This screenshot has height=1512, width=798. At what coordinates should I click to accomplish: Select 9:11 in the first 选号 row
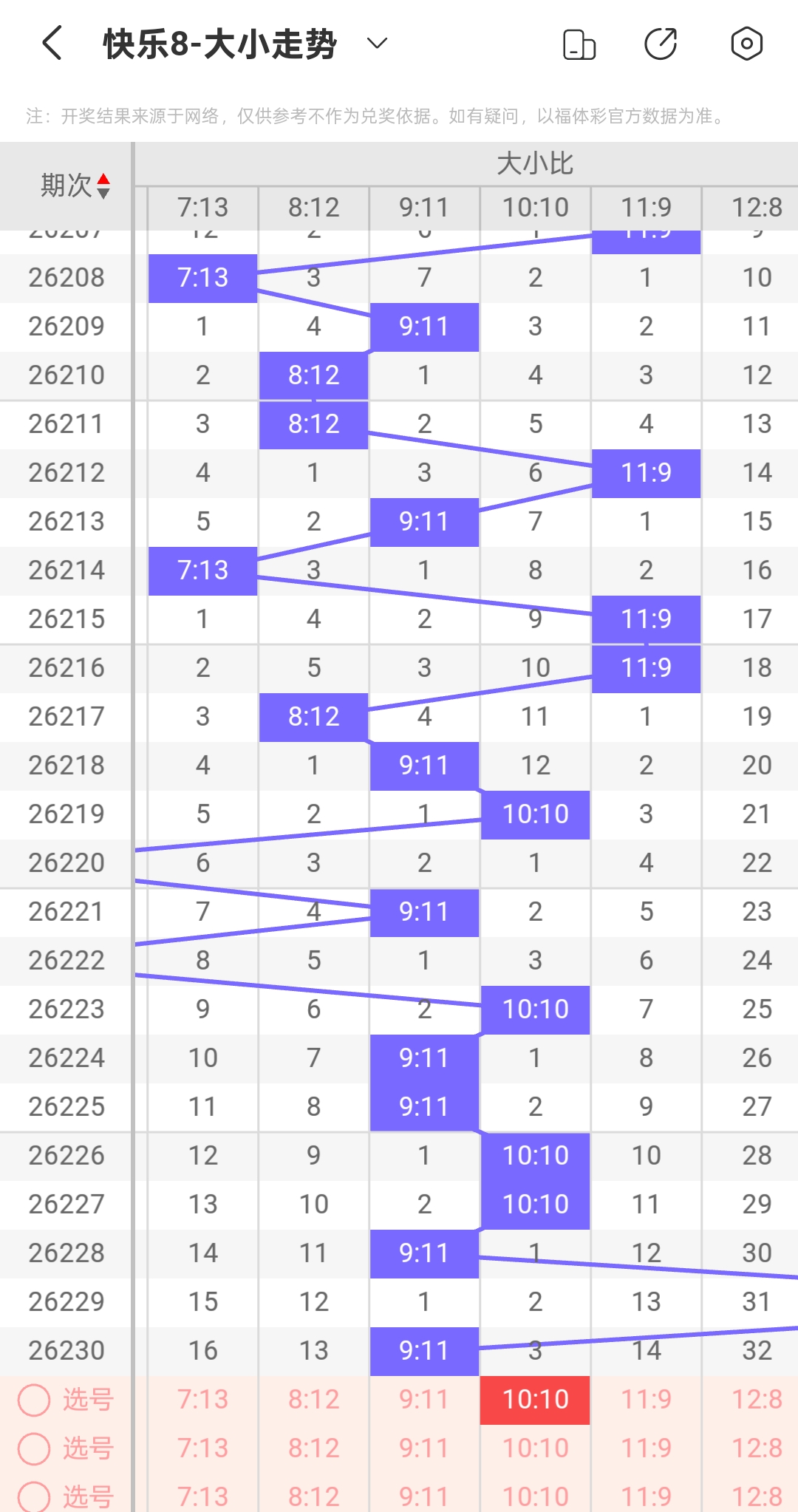(425, 1400)
